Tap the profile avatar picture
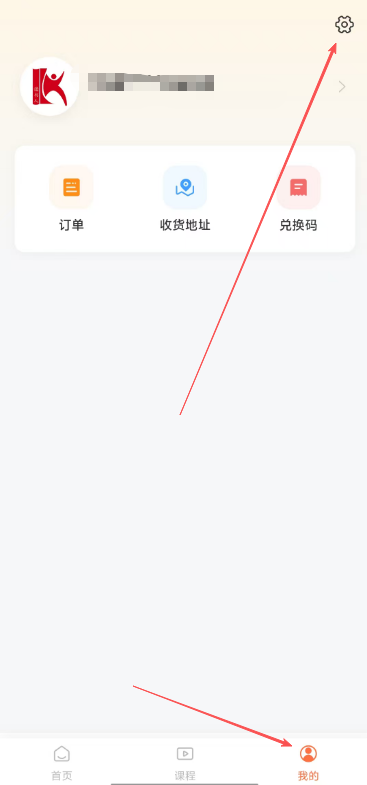This screenshot has width=367, height=785. [x=50, y=87]
